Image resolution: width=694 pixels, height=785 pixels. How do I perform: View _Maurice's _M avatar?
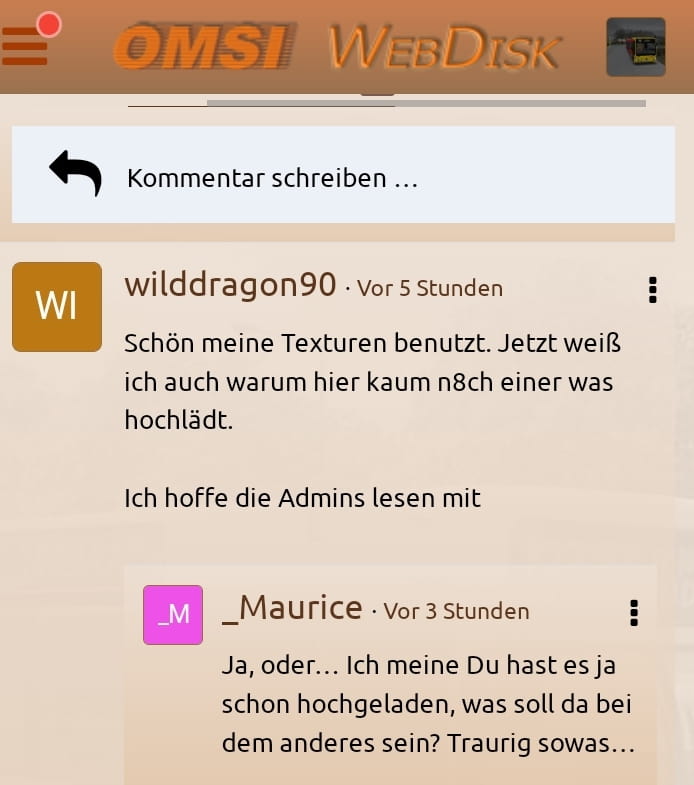point(173,615)
